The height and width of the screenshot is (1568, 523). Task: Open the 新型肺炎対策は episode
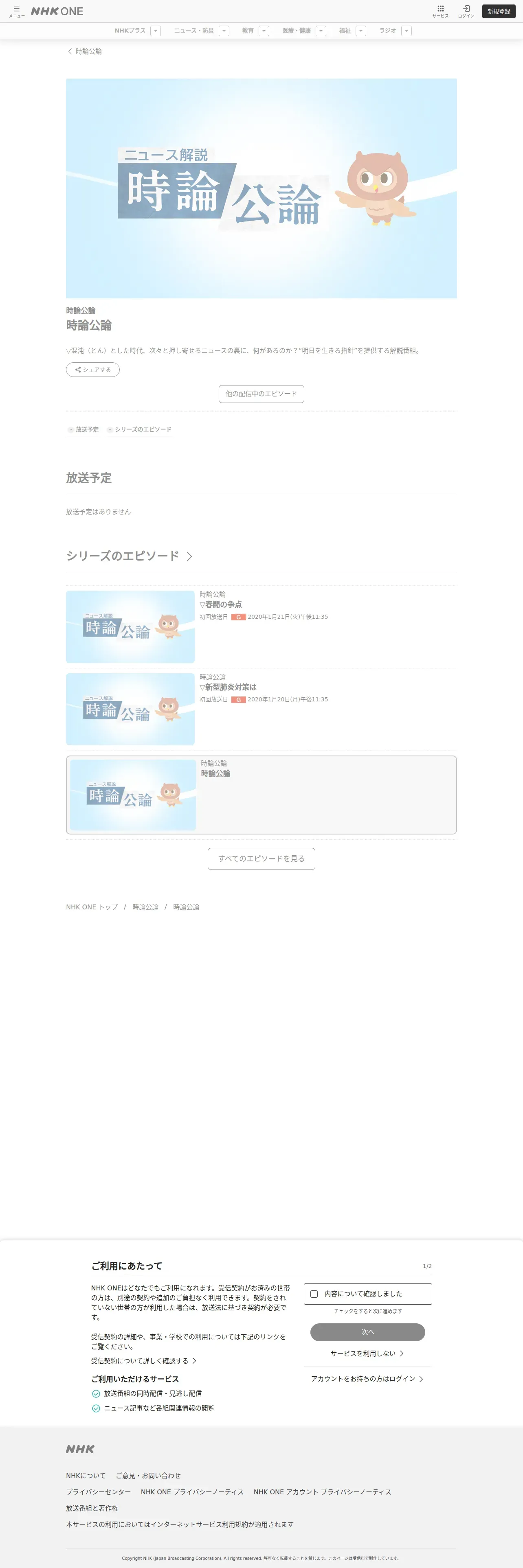coord(261,709)
